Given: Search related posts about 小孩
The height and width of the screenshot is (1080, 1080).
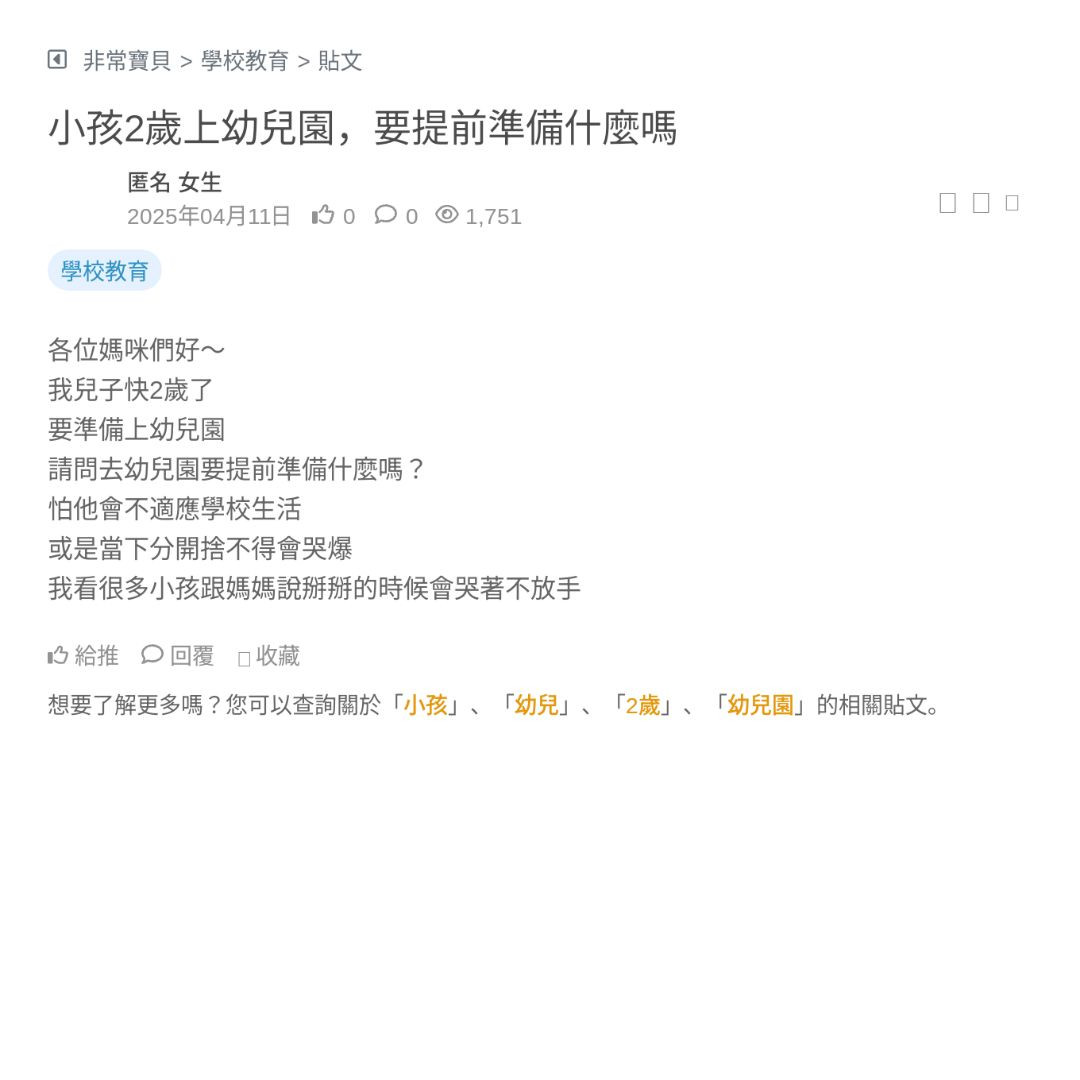Looking at the screenshot, I should click(425, 705).
